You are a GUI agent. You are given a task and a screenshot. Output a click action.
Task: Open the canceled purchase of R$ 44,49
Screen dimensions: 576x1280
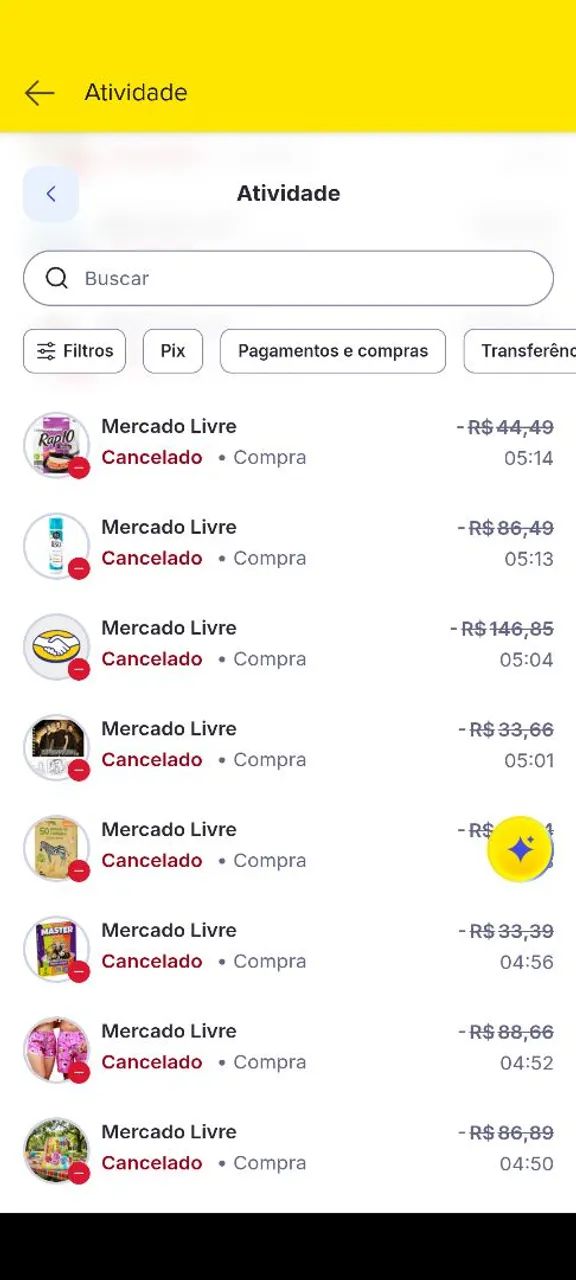pyautogui.click(x=288, y=442)
